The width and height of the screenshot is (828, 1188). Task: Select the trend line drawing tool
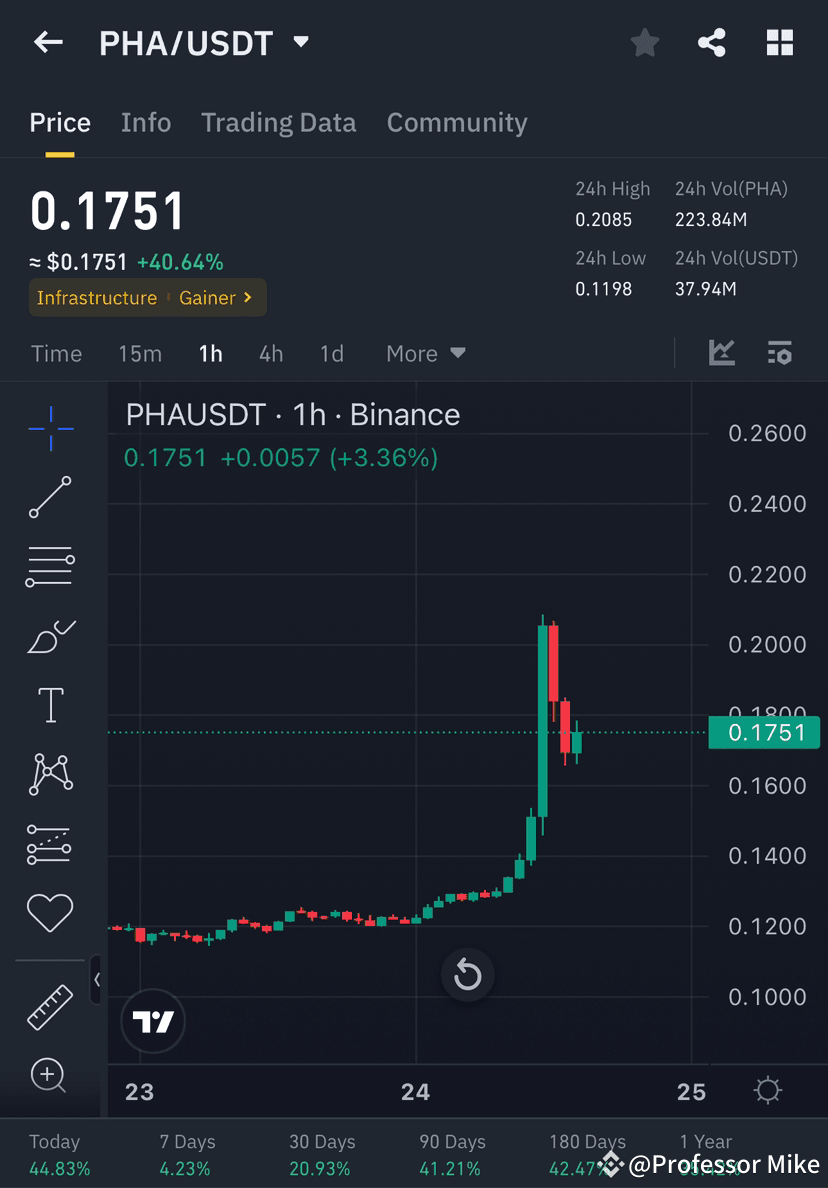(x=50, y=497)
